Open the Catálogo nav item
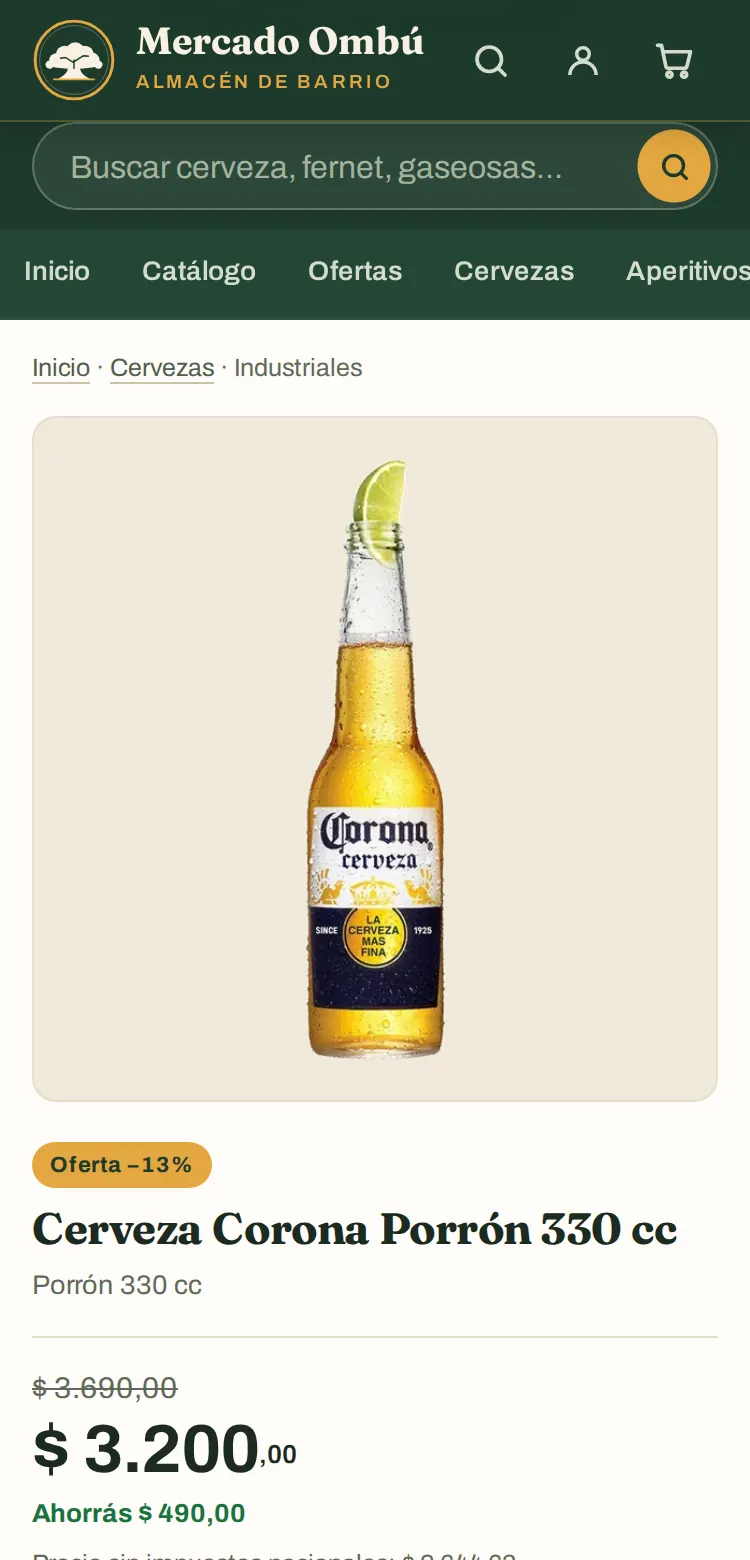Screen dimensions: 750x1560 click(199, 271)
